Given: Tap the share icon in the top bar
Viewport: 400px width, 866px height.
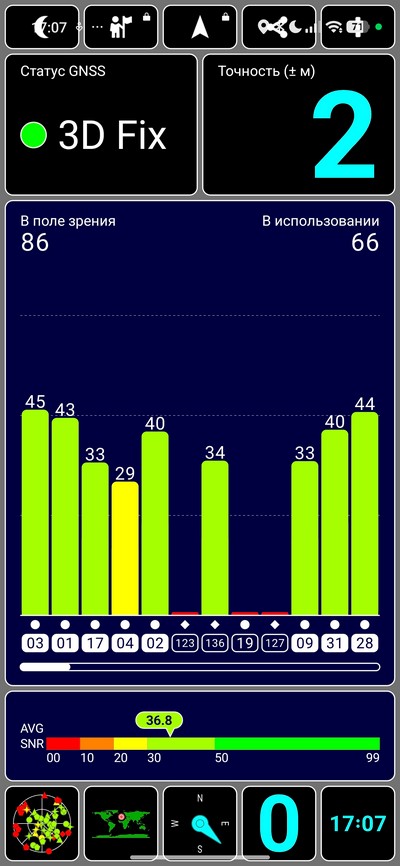Looking at the screenshot, I should tap(273, 27).
